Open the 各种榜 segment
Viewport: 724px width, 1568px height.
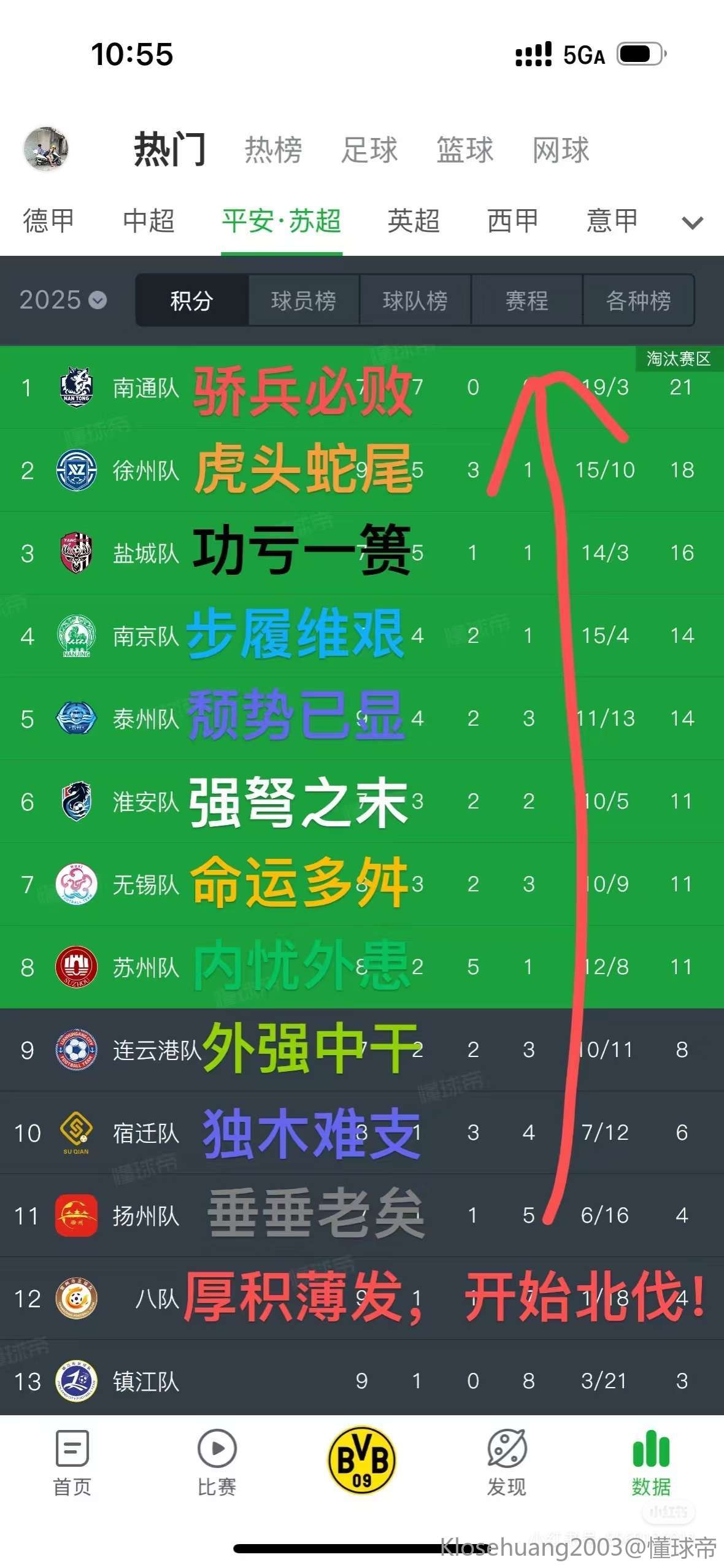638,301
